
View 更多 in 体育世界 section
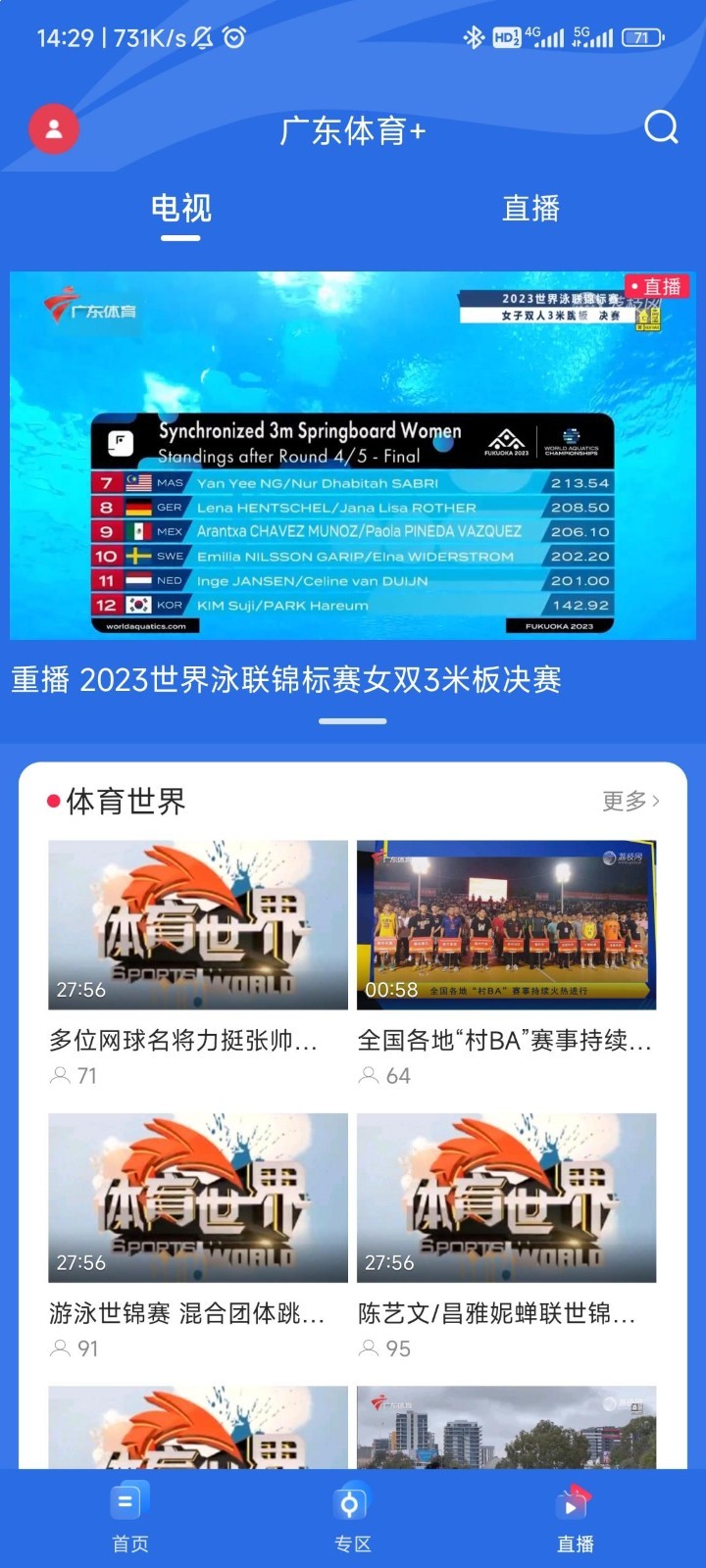click(x=630, y=802)
